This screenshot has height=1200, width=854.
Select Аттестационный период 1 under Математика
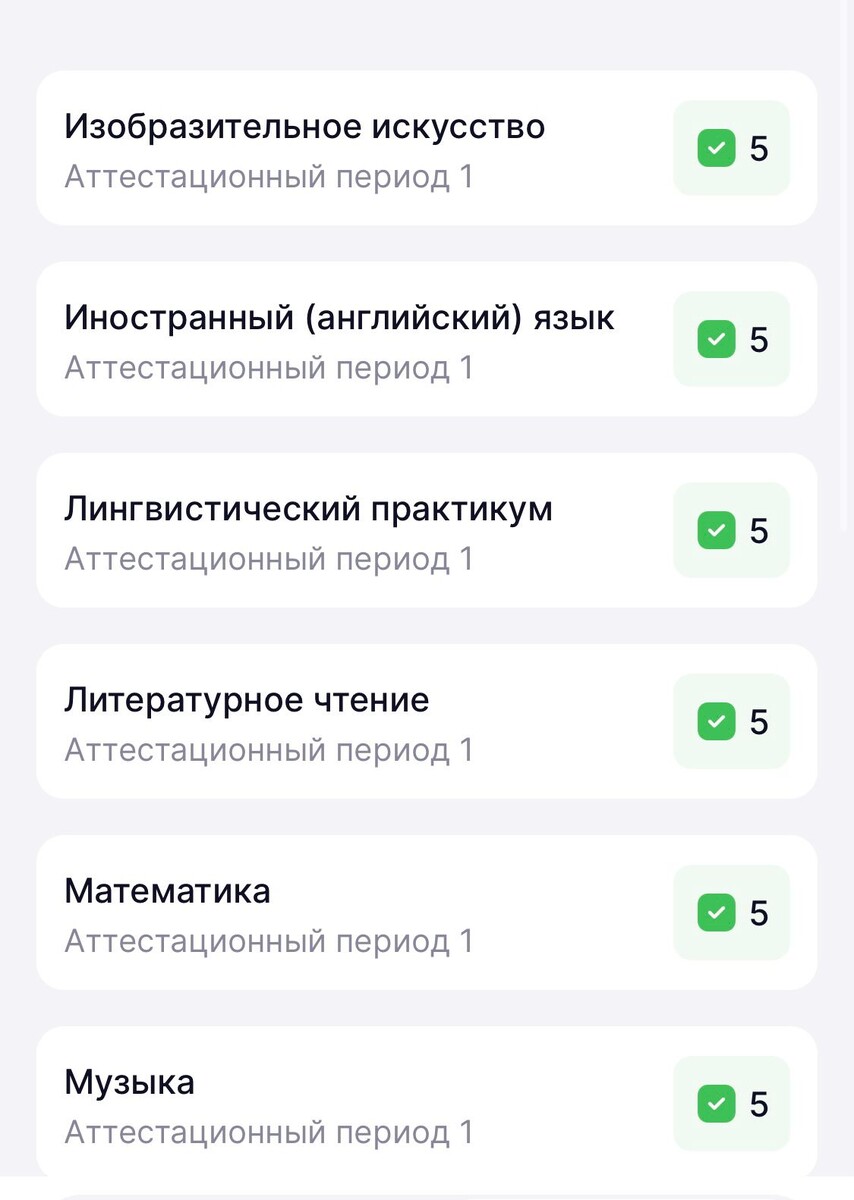[268, 941]
